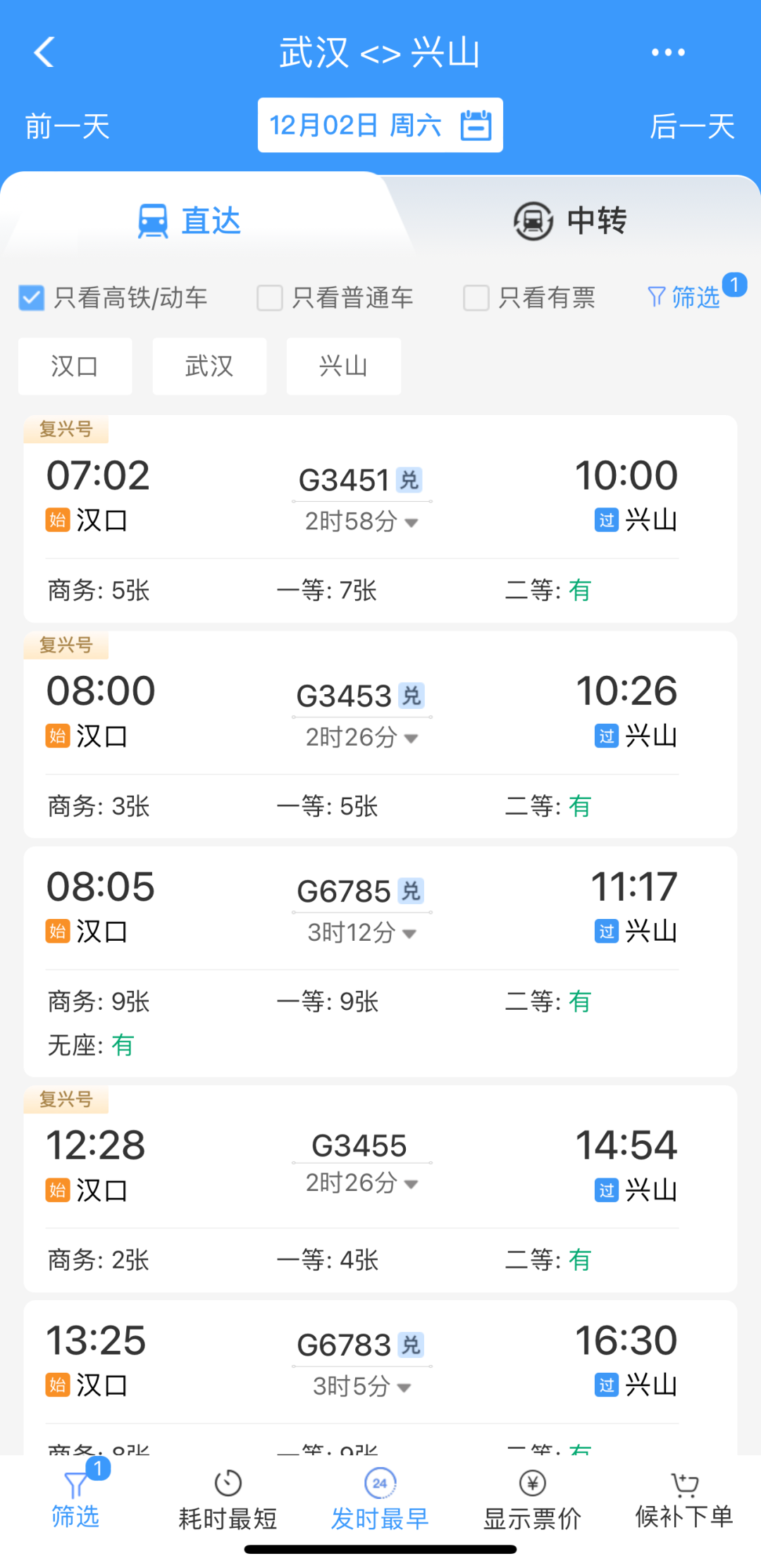The image size is (761, 1568).
Task: Open the 12月02日 date picker
Action: pos(380,125)
